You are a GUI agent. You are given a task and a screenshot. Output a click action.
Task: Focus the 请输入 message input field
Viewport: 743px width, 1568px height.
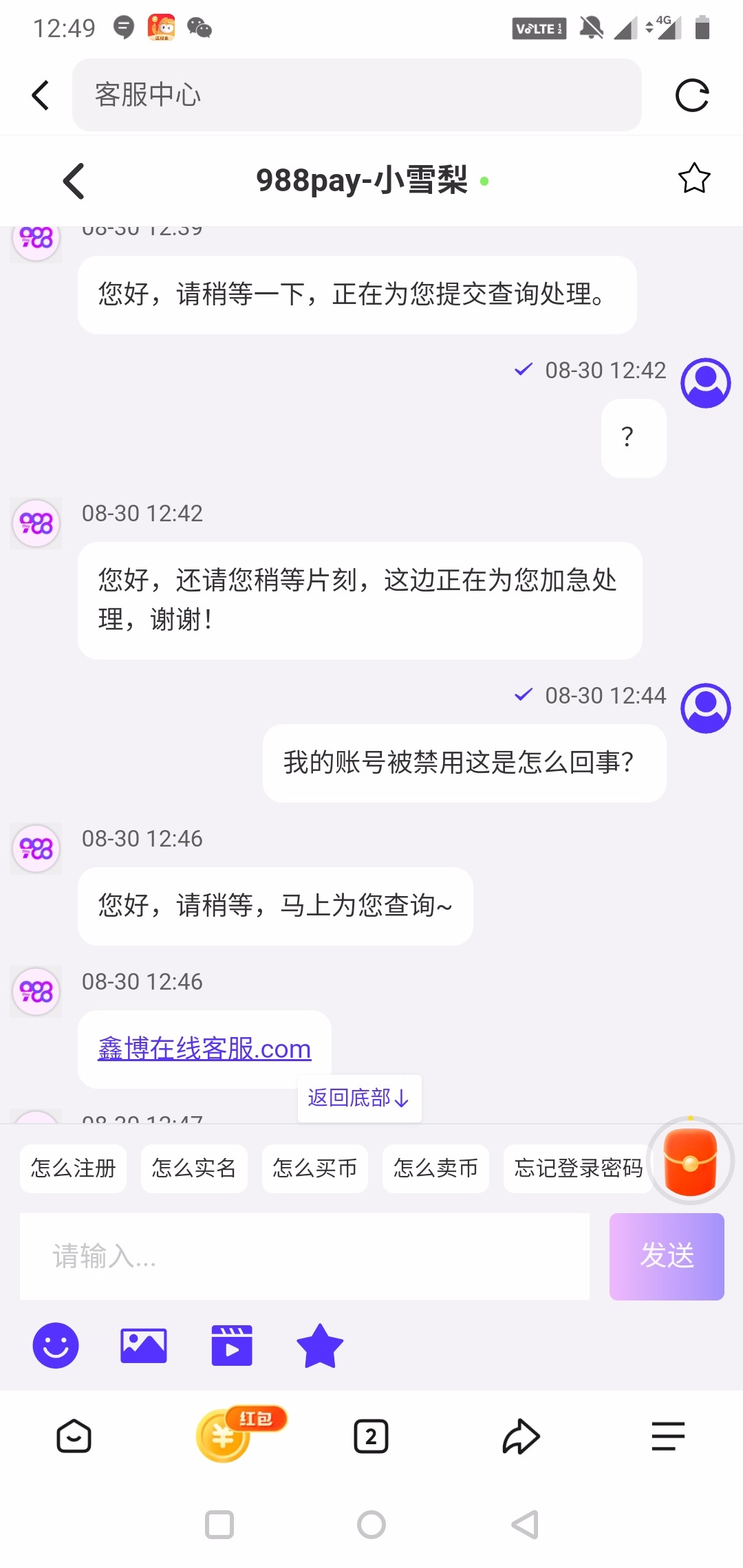coord(305,1256)
